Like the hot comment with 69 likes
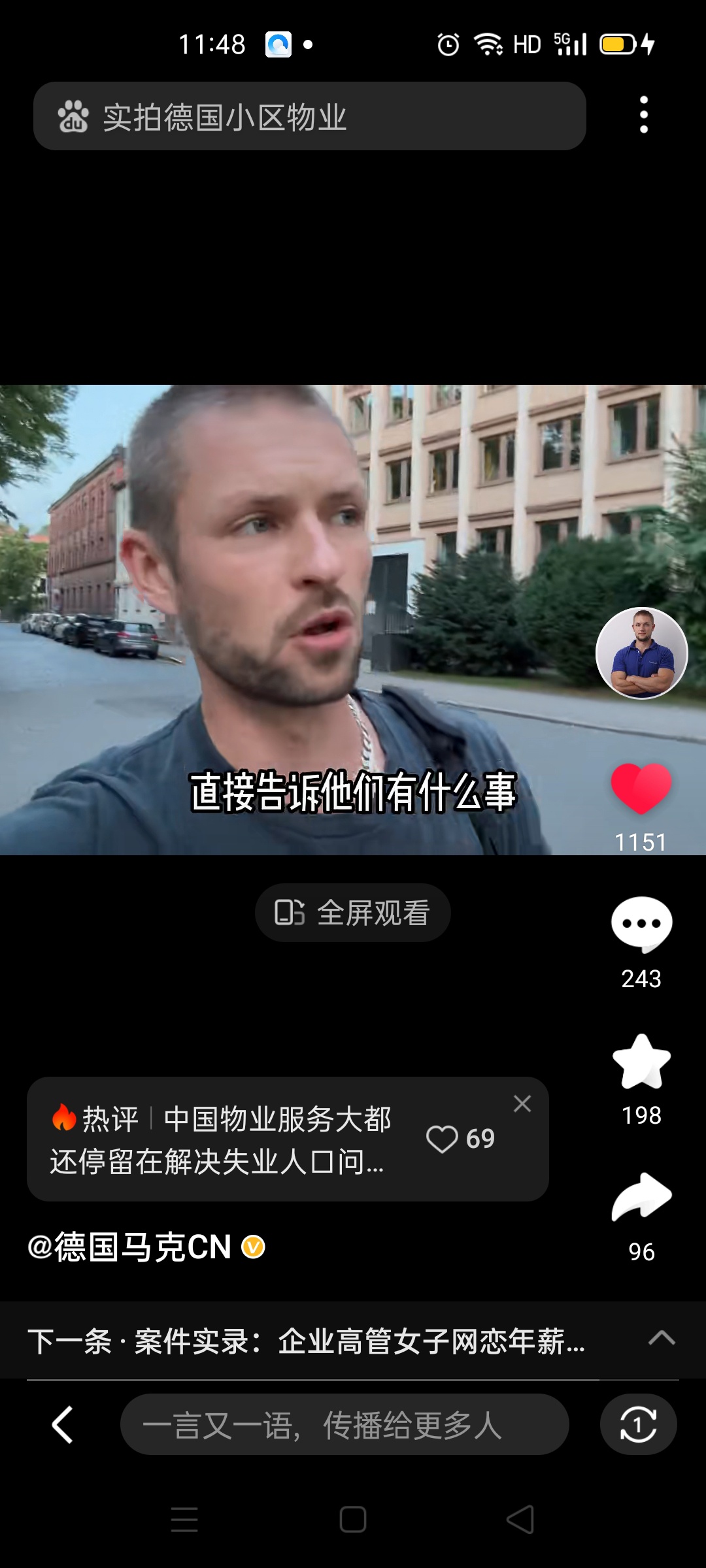The height and width of the screenshot is (1568, 706). pos(460,1139)
